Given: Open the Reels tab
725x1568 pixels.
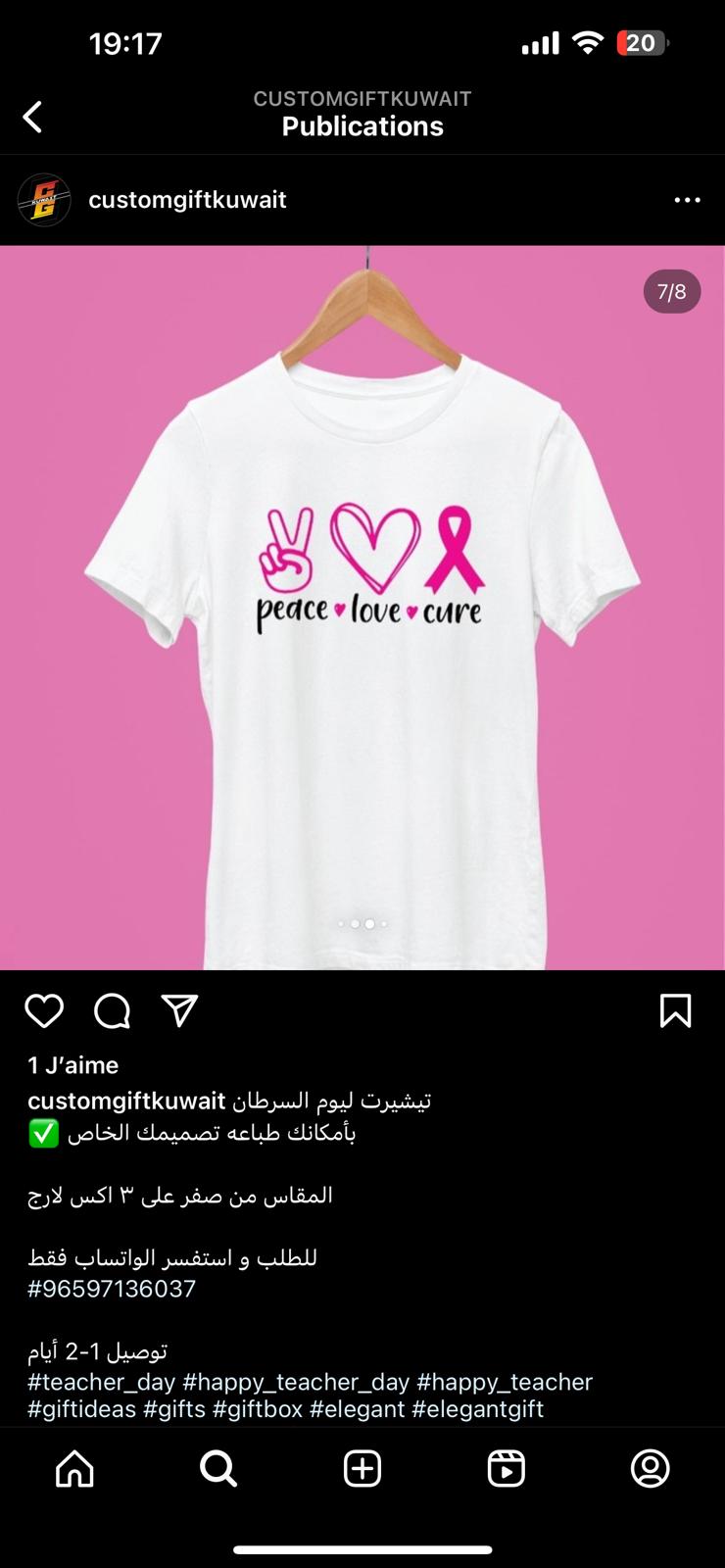Looking at the screenshot, I should coord(507,1469).
